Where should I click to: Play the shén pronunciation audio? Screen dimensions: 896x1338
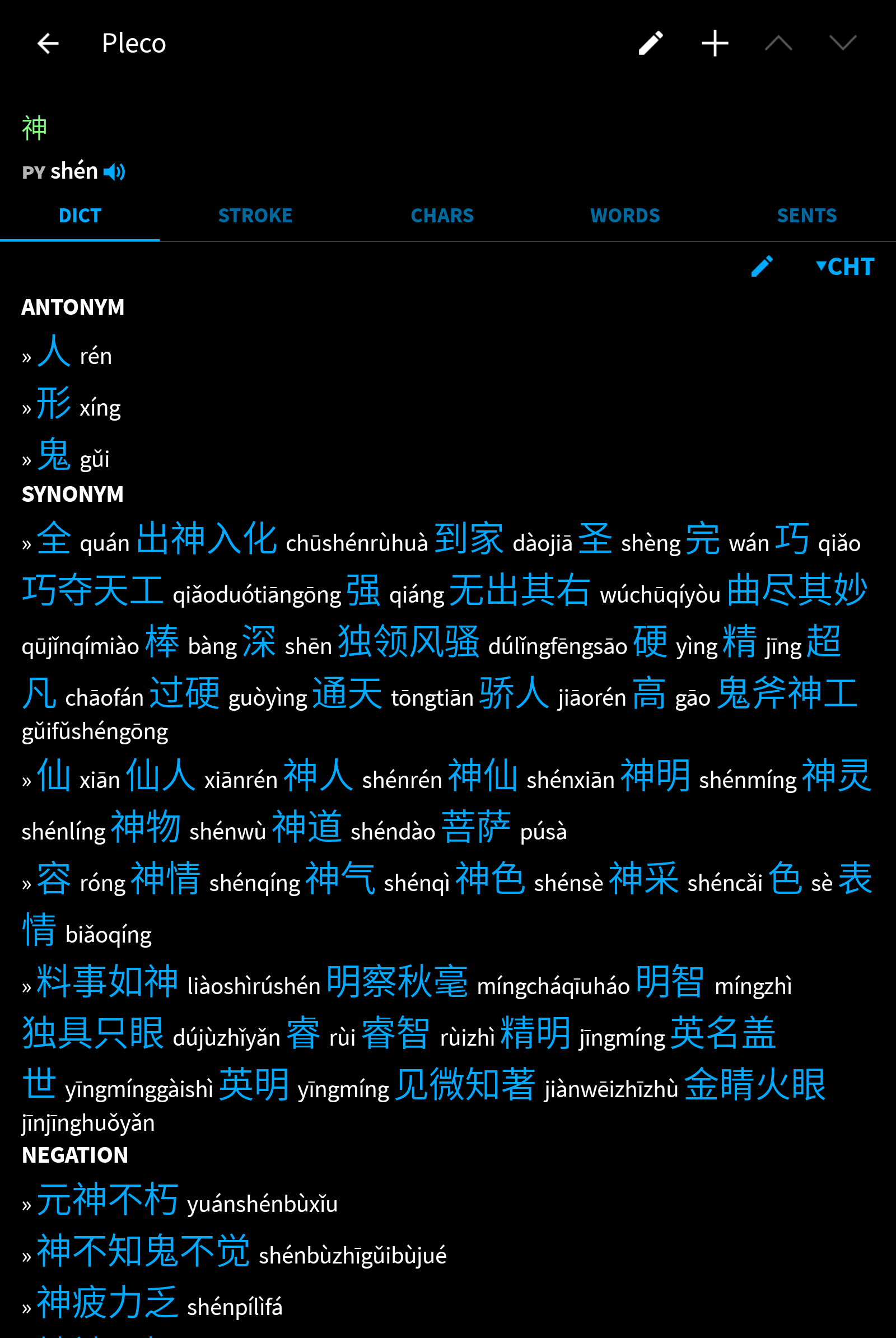click(x=114, y=172)
